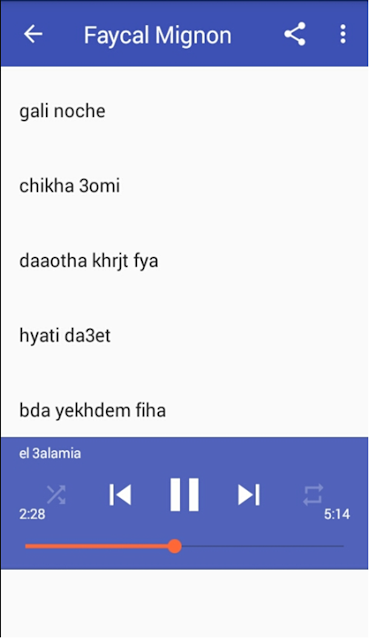Play the song chikha 3omi
Viewport: 370px width, 640px height.
tap(184, 186)
